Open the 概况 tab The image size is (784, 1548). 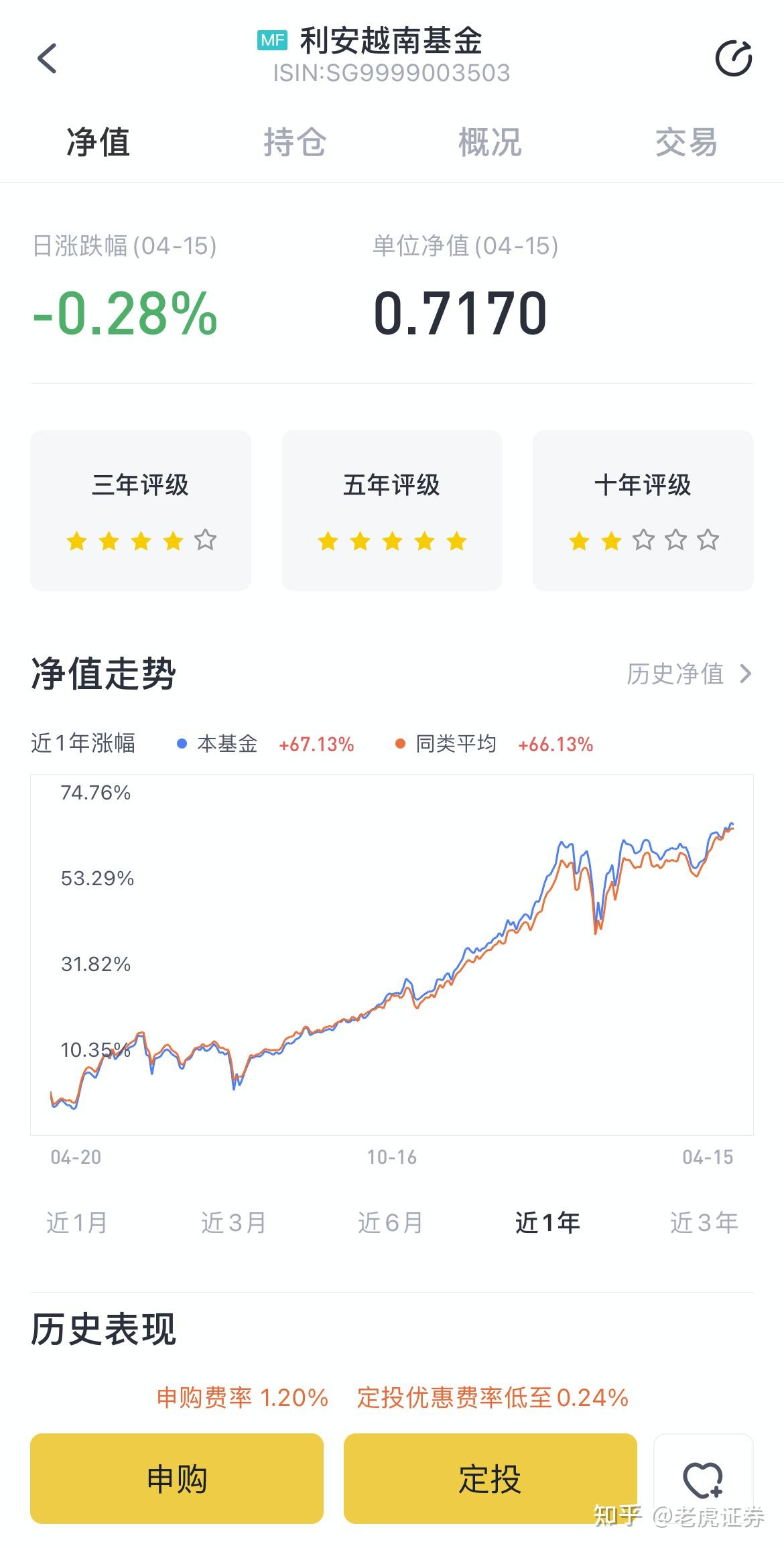(x=490, y=142)
